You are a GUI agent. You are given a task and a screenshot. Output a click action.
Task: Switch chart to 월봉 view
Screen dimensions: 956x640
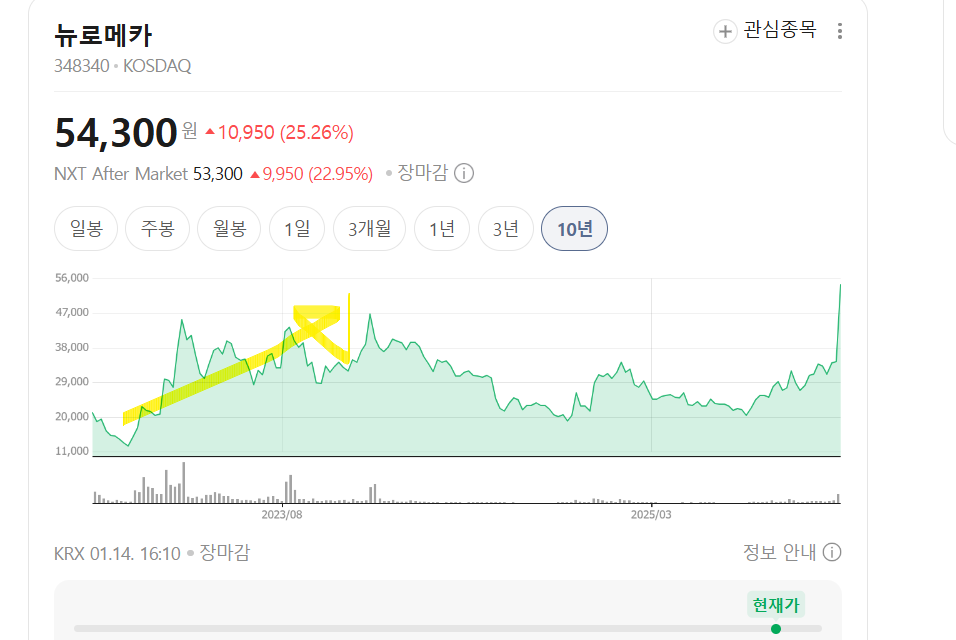[229, 229]
